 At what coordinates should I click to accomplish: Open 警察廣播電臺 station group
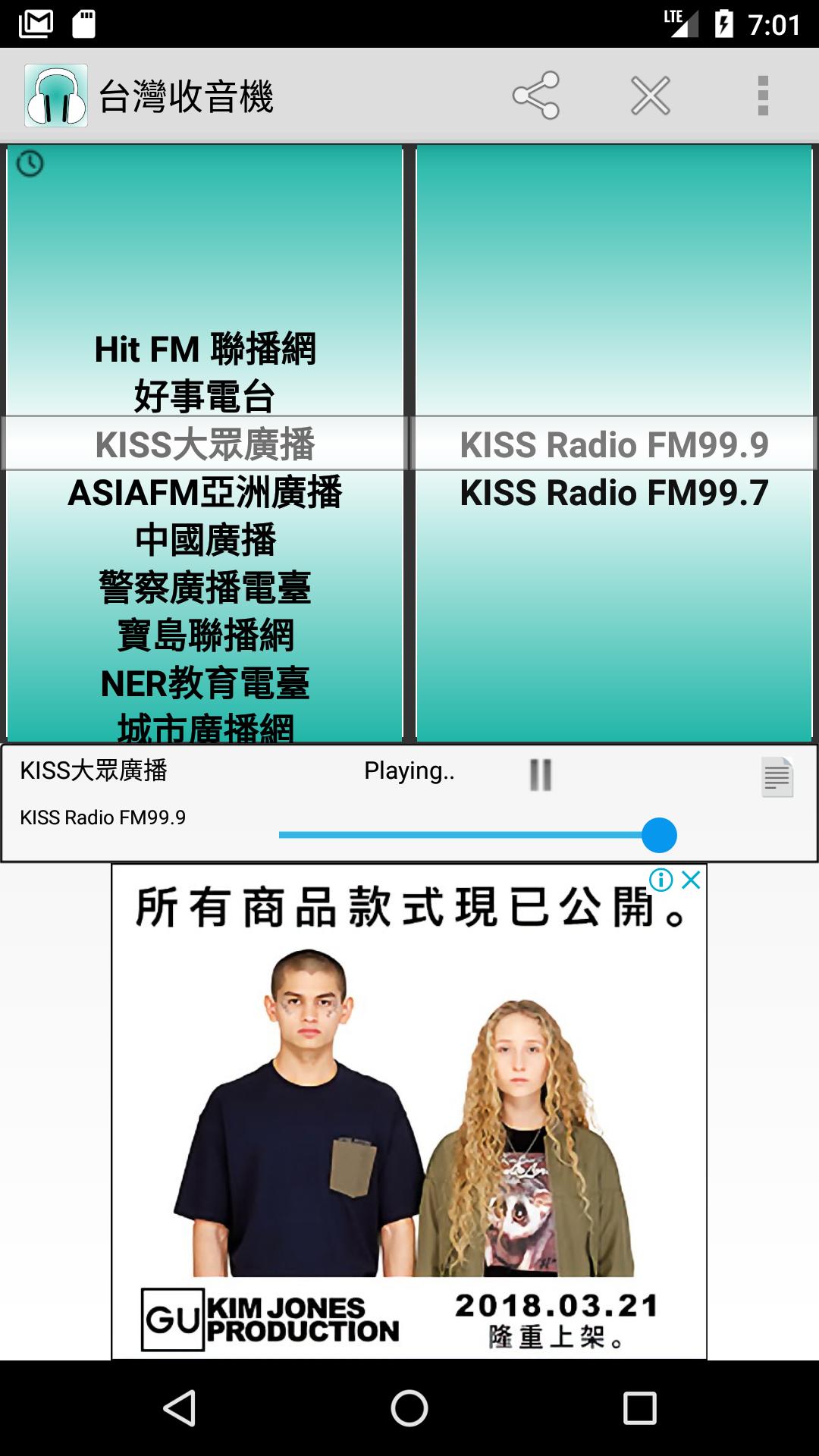click(x=205, y=588)
